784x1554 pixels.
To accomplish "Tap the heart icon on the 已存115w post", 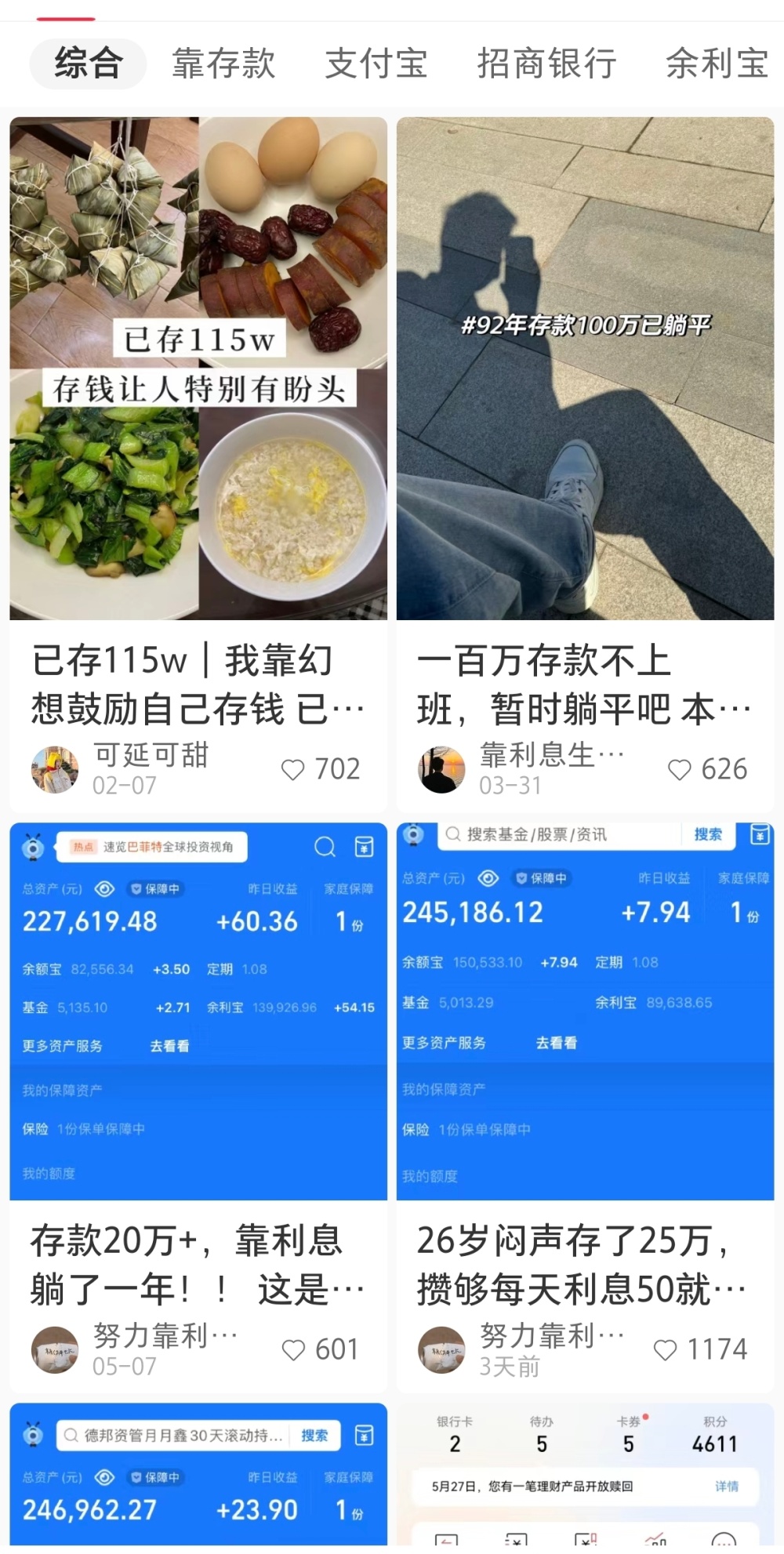I will [x=295, y=770].
